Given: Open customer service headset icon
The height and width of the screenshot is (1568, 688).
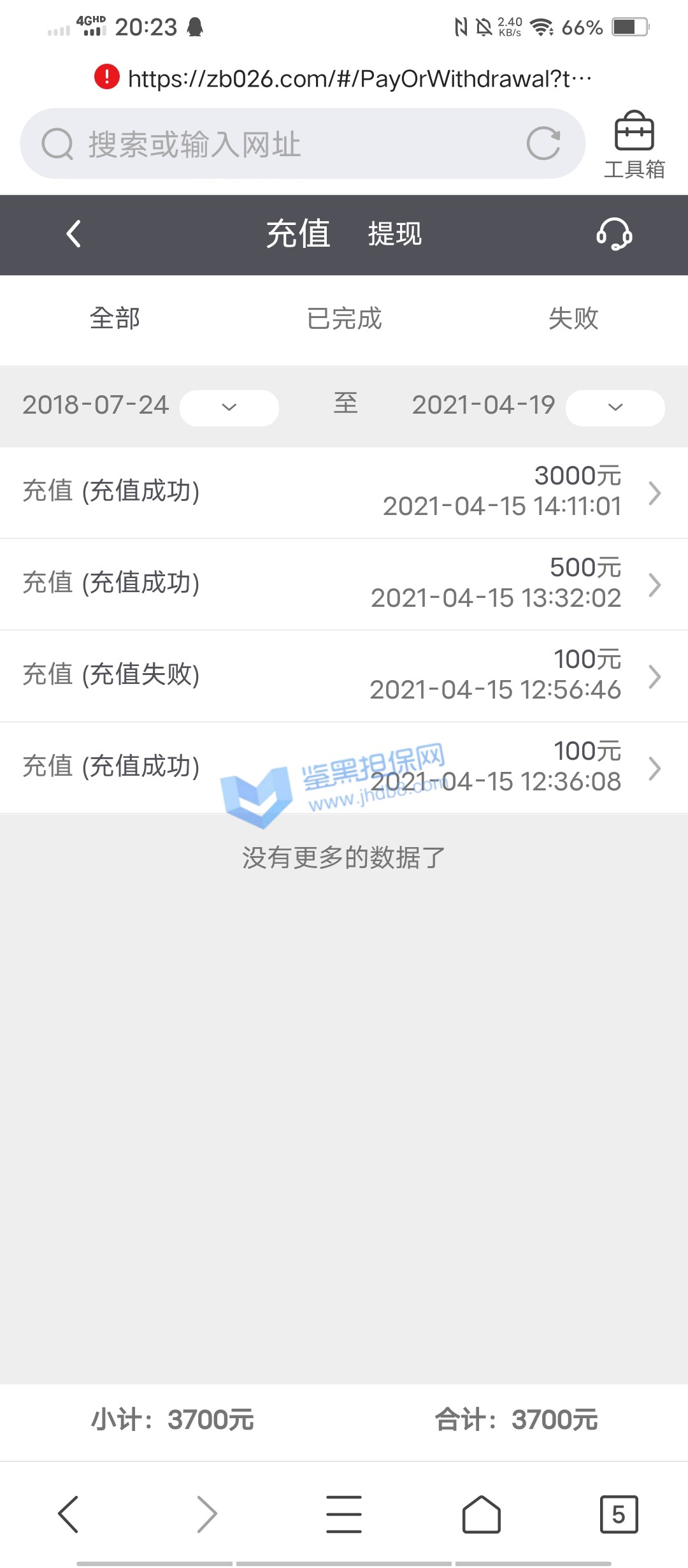Looking at the screenshot, I should (614, 234).
